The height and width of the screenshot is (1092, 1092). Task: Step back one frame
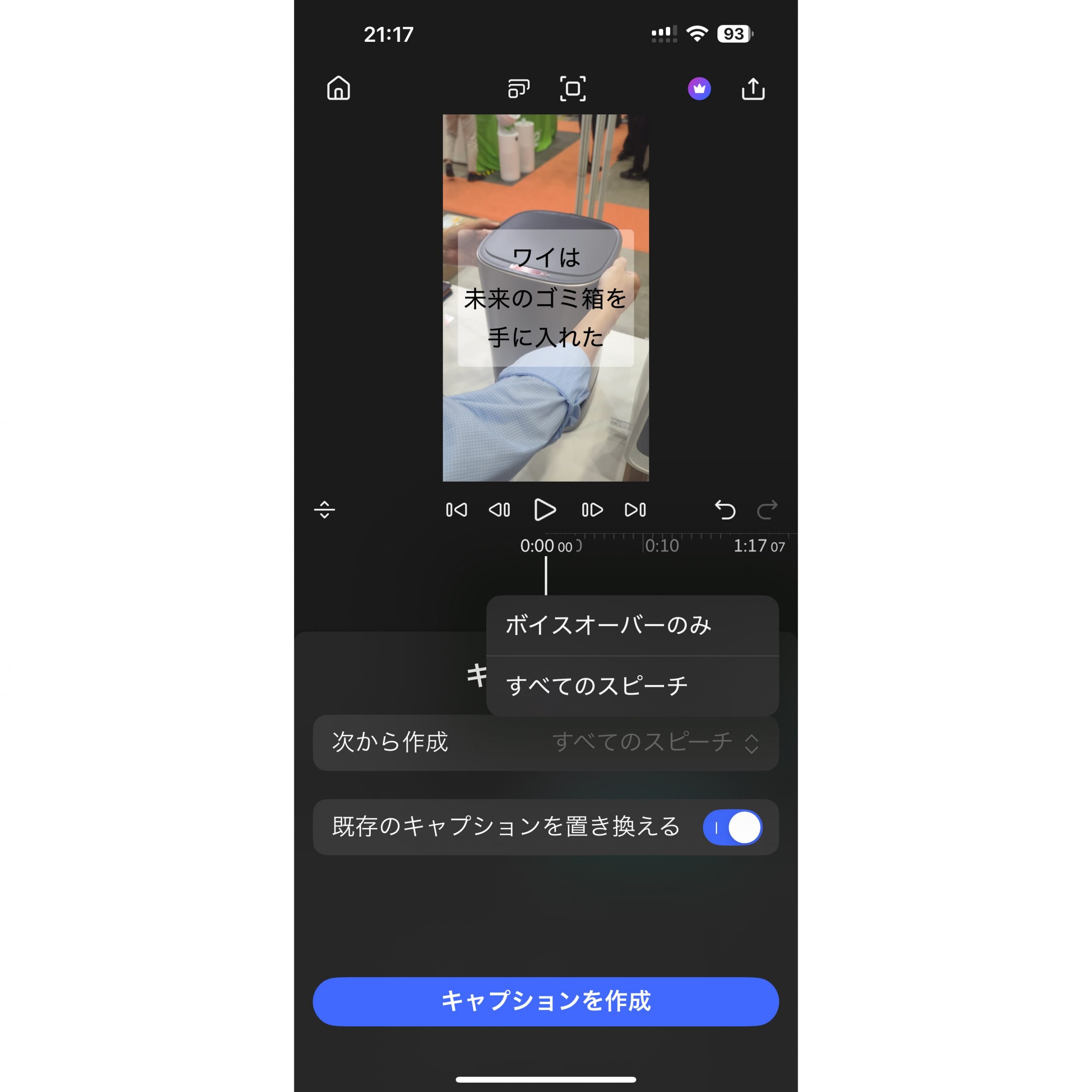pyautogui.click(x=500, y=510)
